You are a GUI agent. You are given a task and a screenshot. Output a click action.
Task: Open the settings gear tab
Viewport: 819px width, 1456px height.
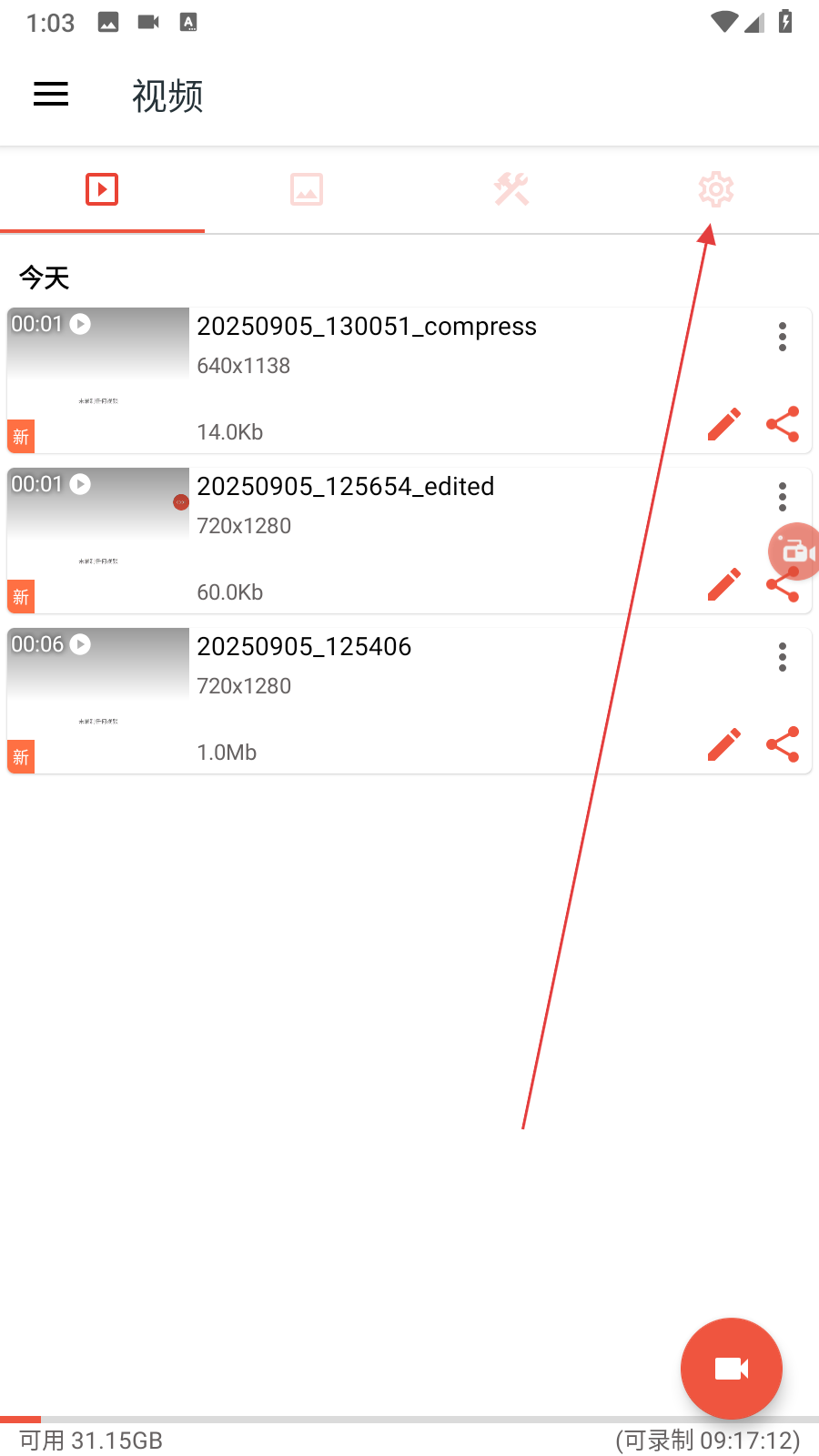coord(716,189)
